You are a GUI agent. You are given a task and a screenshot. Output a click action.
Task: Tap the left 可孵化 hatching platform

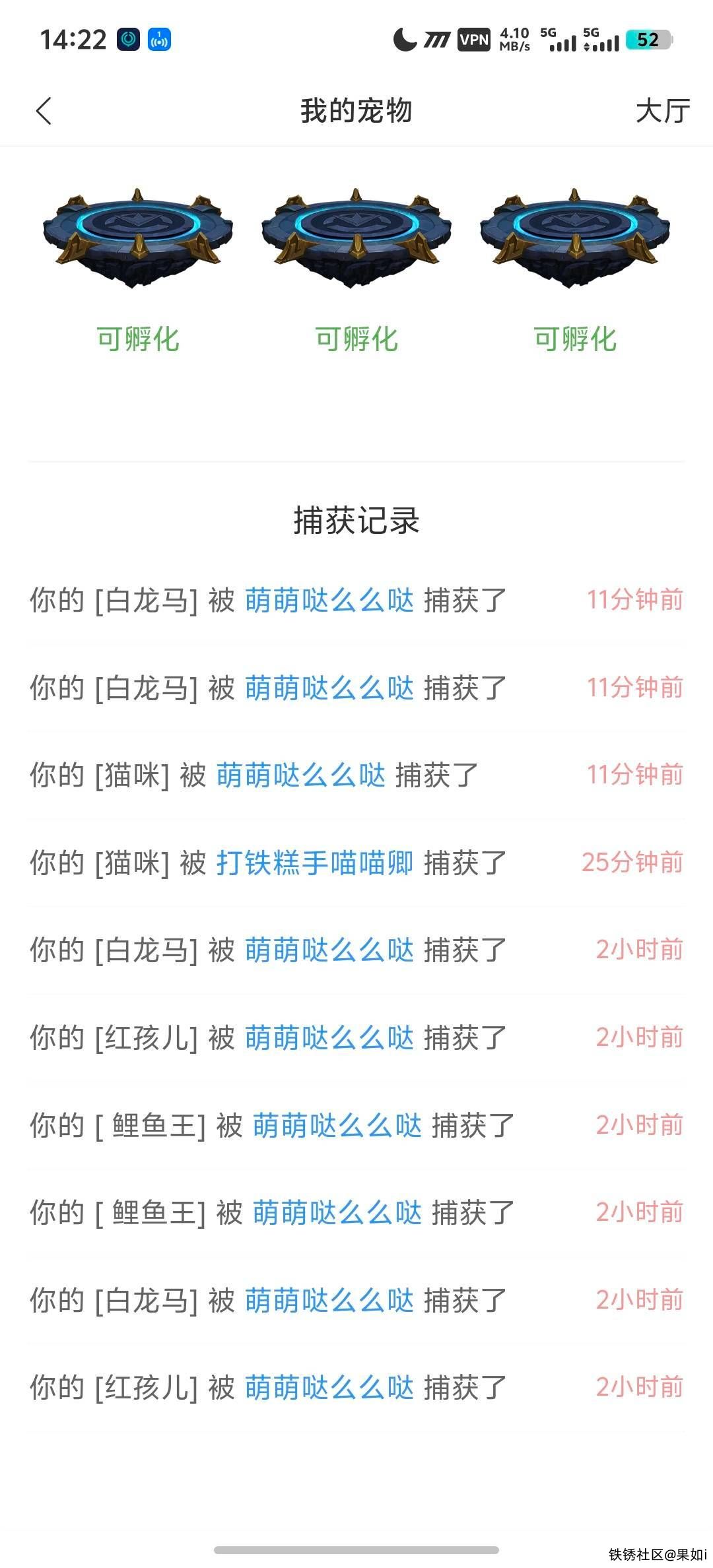(138, 238)
